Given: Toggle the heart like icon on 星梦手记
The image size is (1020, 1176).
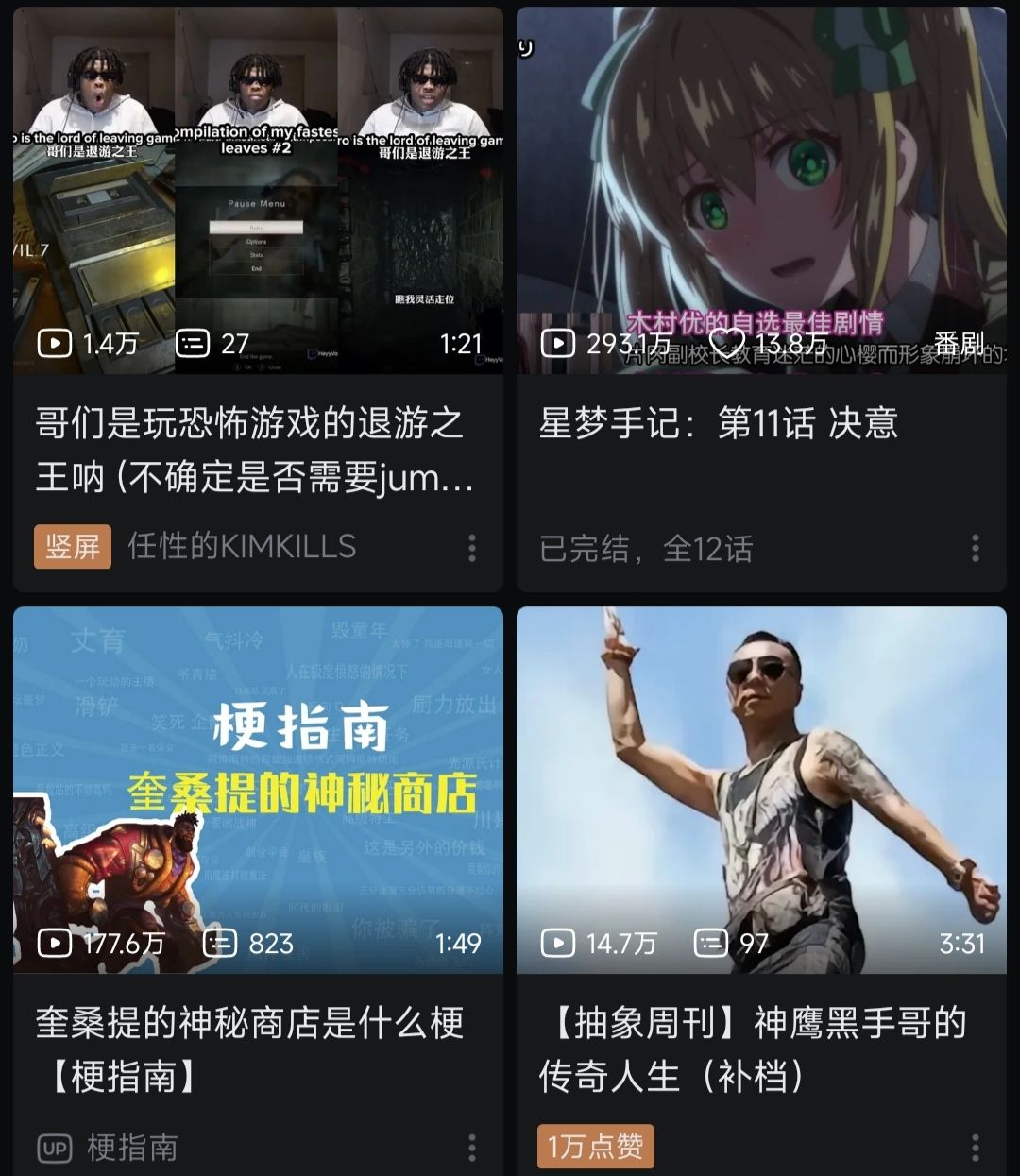Looking at the screenshot, I should tap(728, 344).
